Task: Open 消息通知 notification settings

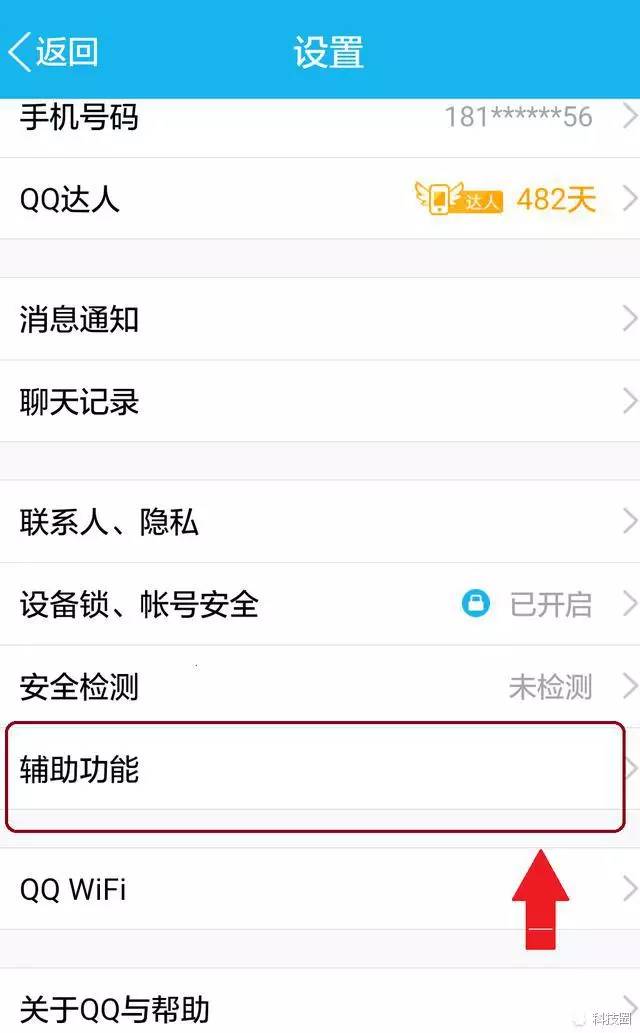Action: (x=320, y=320)
